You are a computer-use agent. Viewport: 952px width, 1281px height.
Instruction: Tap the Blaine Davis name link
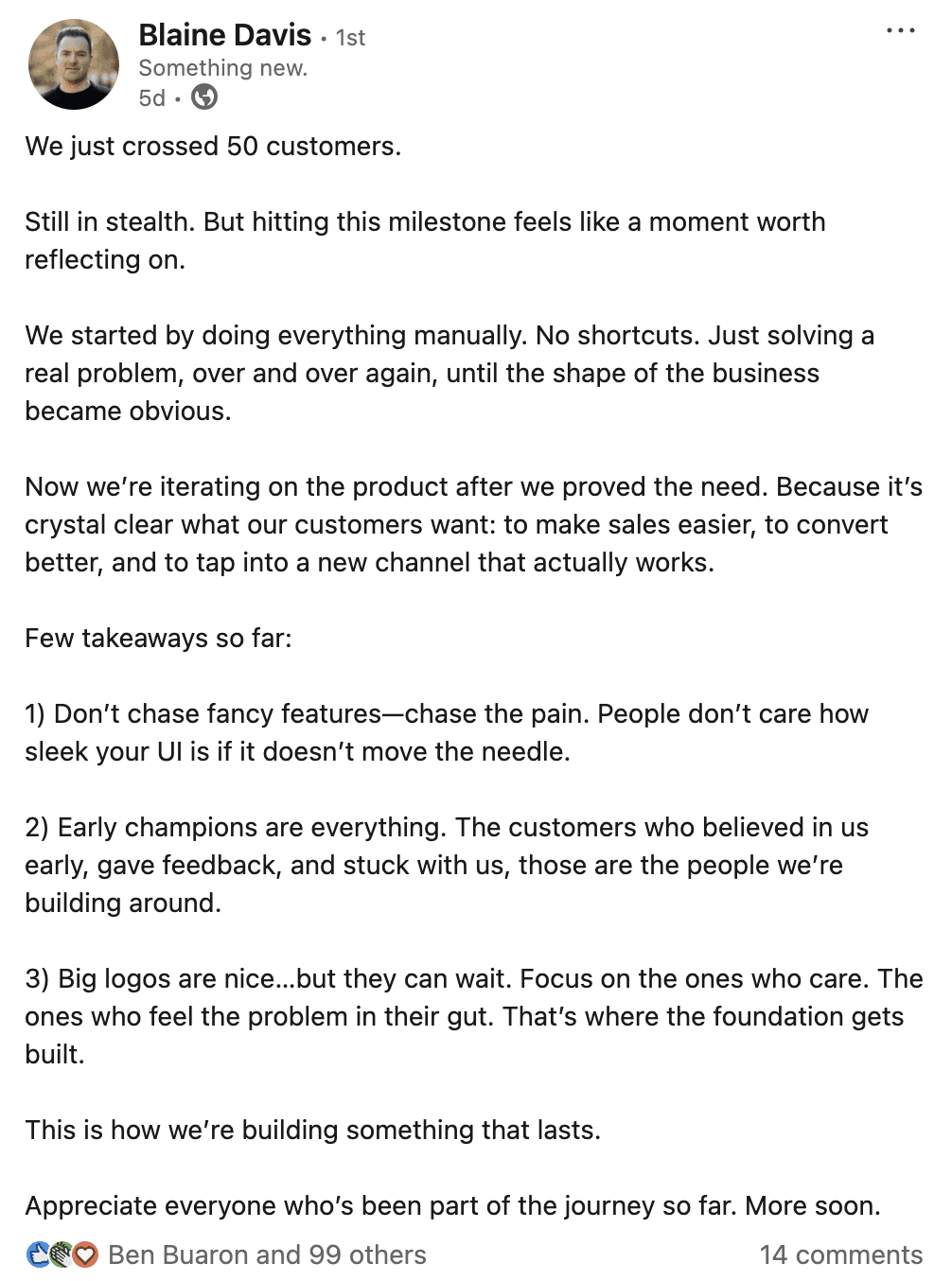pyautogui.click(x=224, y=35)
